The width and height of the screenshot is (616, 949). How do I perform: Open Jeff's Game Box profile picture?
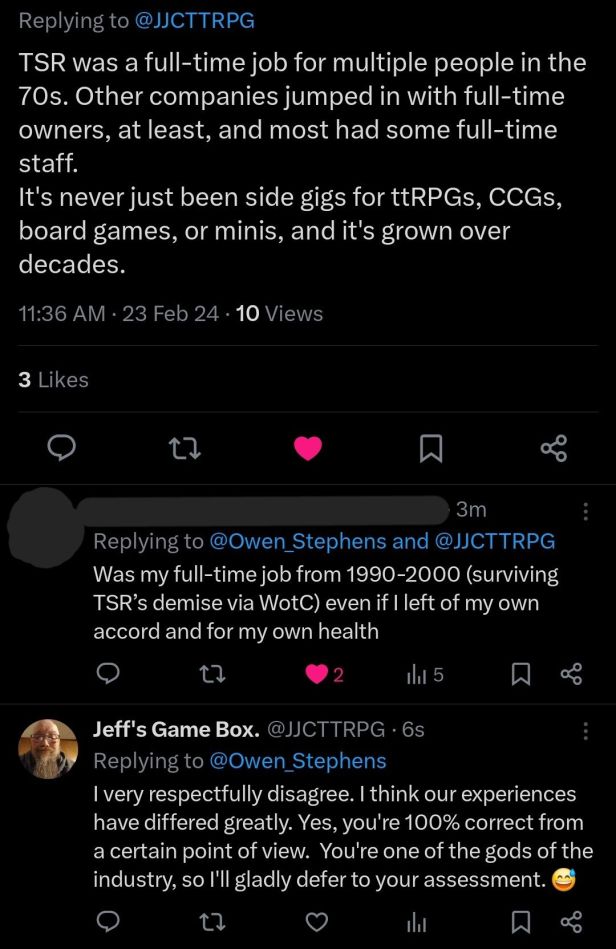(x=48, y=748)
